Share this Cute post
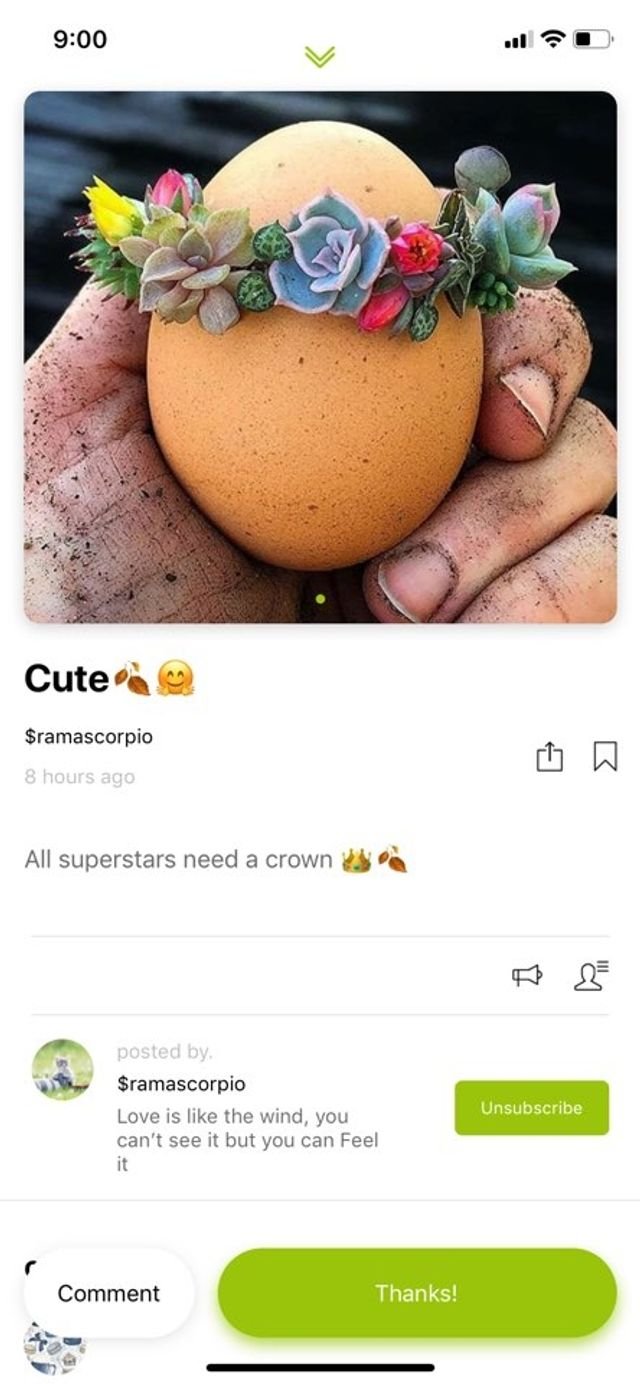The width and height of the screenshot is (640, 1384). [x=549, y=757]
